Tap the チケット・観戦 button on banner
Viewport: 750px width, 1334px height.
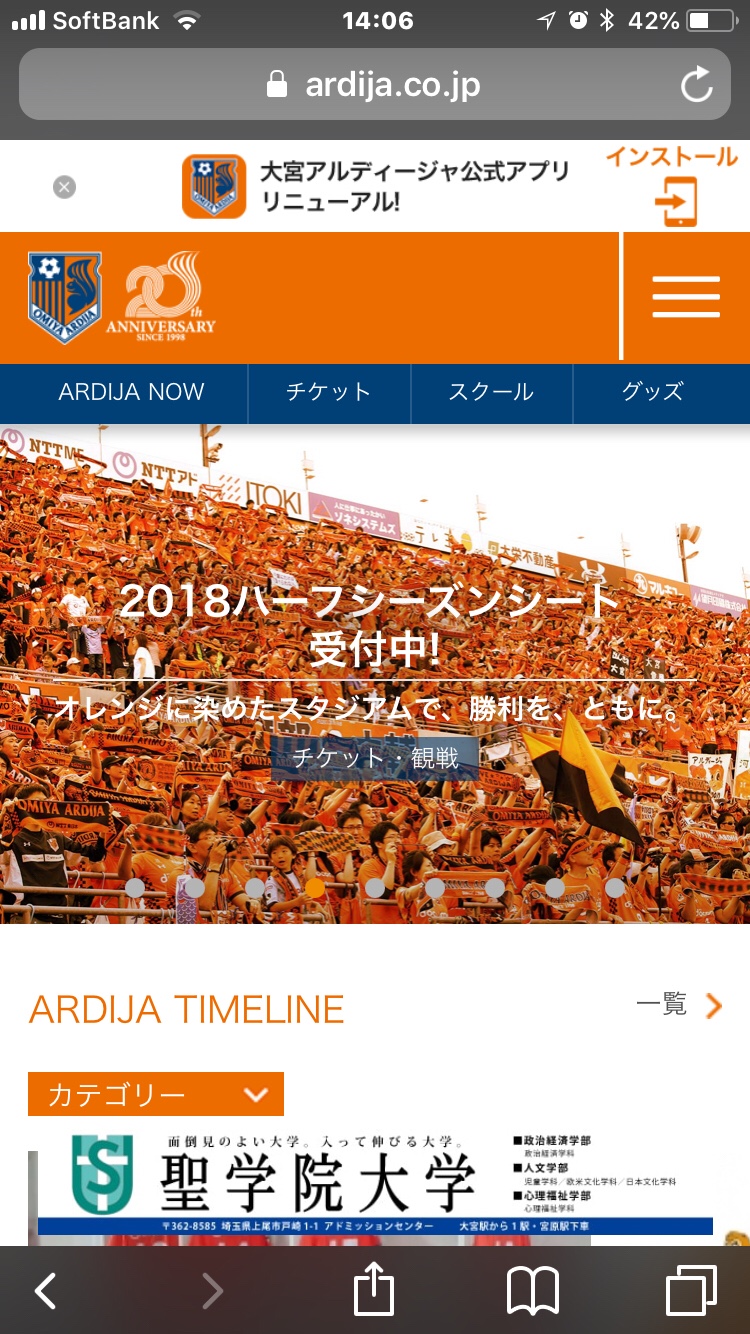374,758
